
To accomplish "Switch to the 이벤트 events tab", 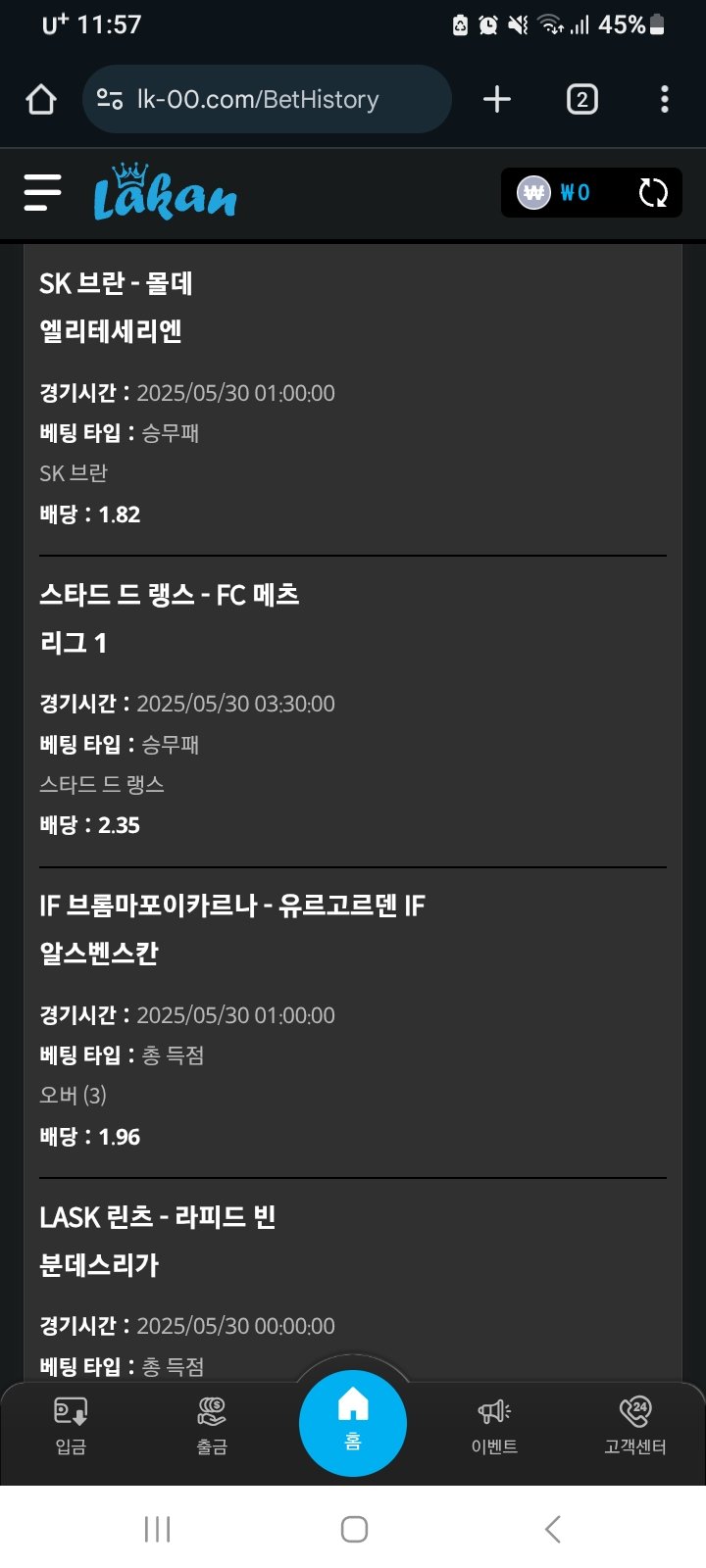I will coord(494,1426).
